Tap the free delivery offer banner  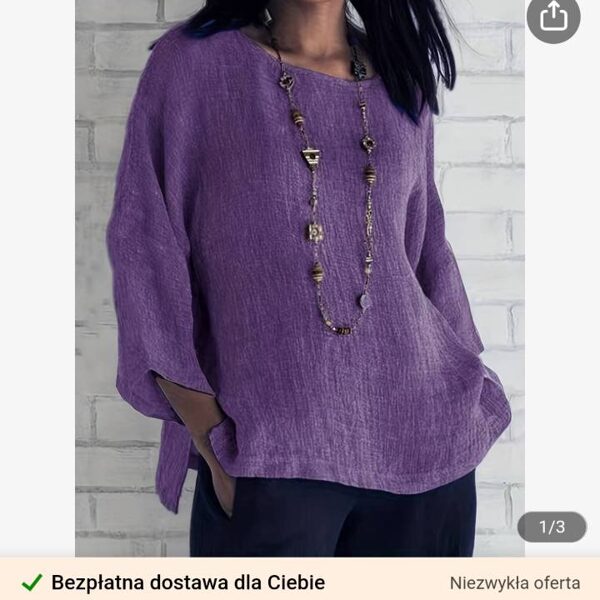pos(187,582)
